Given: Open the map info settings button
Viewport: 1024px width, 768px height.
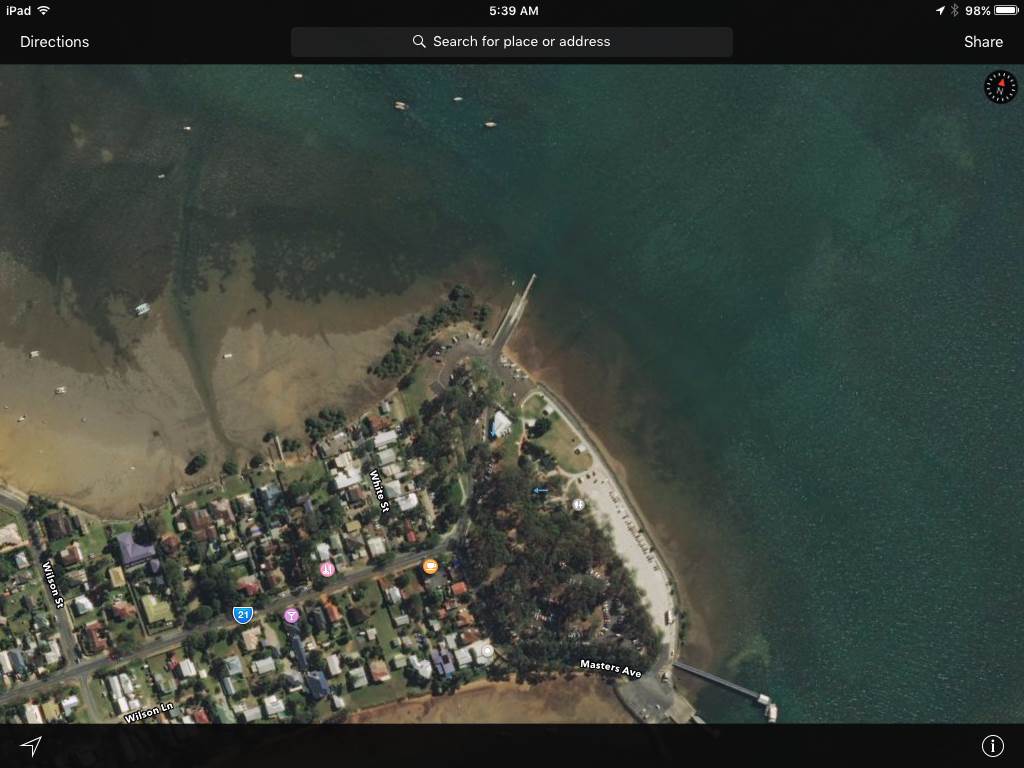Looking at the screenshot, I should [x=992, y=746].
